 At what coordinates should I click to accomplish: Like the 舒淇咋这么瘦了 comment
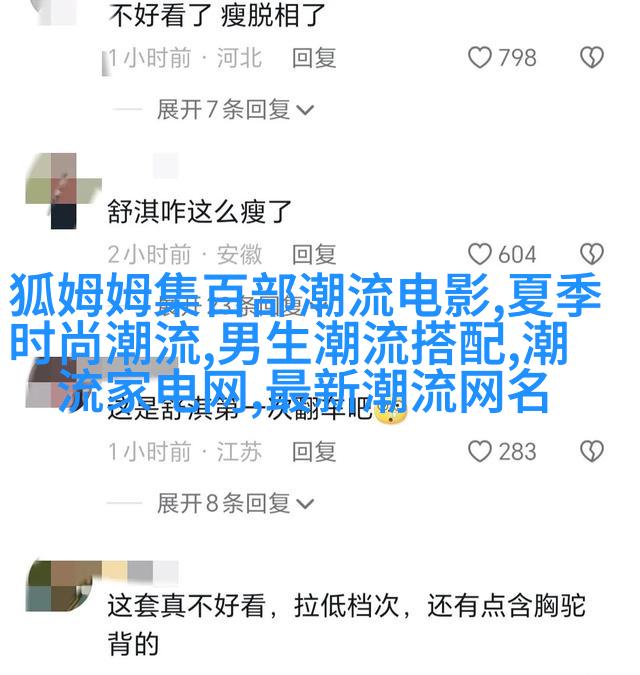pos(481,254)
